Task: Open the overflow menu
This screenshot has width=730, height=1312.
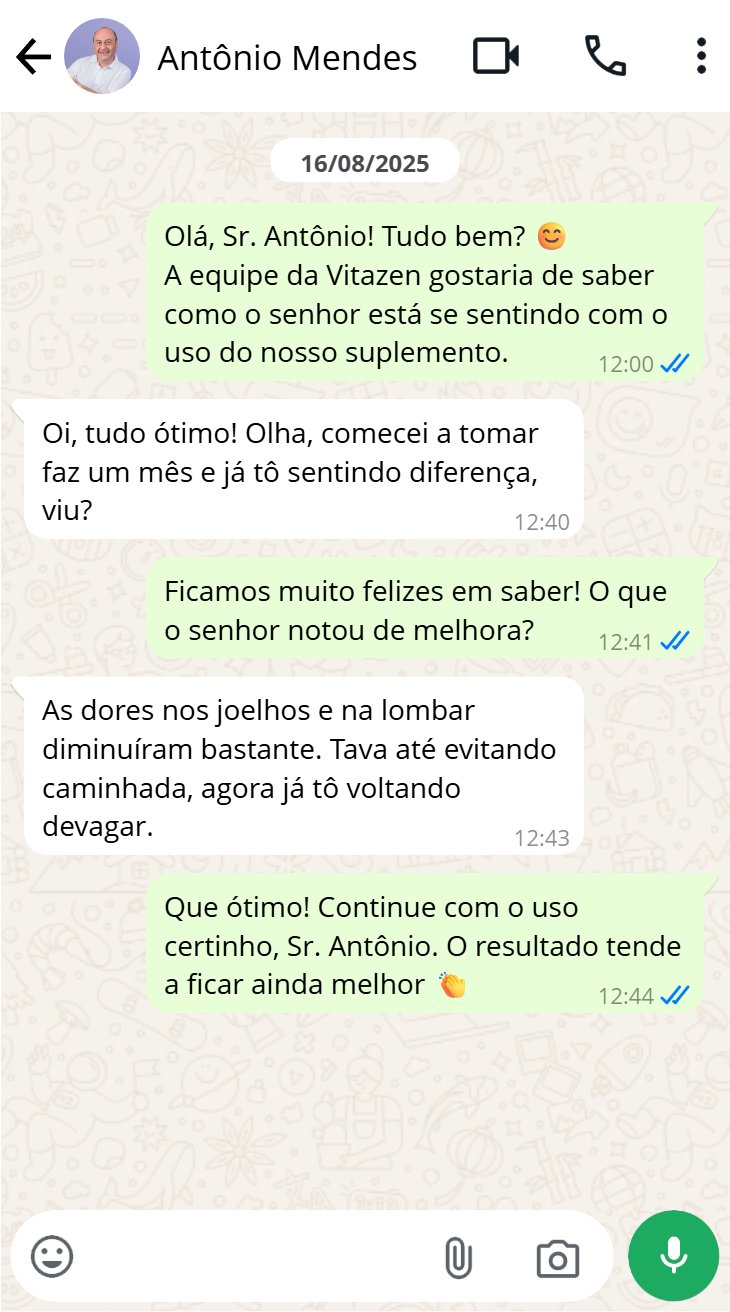Action: 701,56
